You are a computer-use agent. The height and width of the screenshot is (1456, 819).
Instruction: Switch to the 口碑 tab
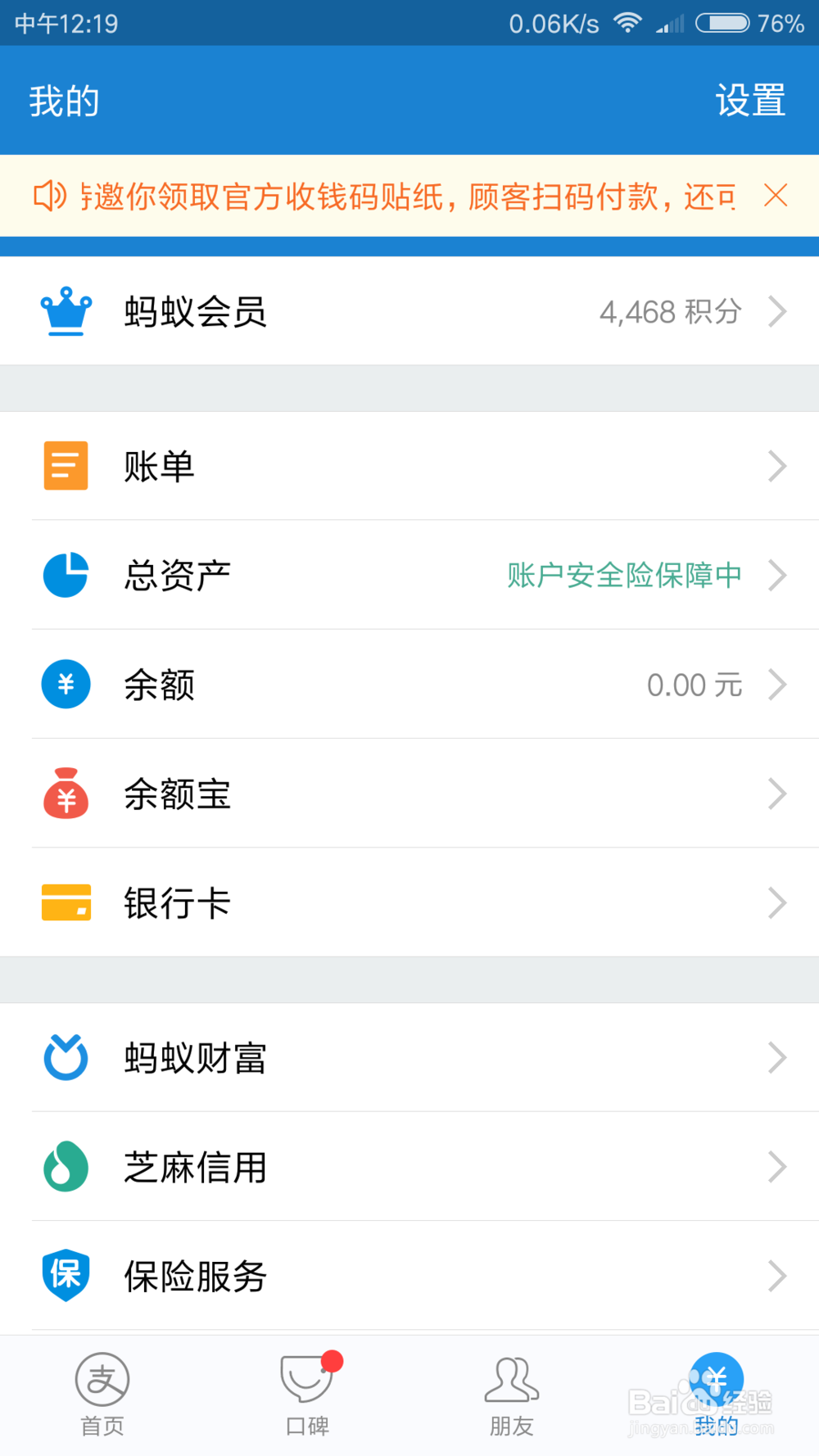307,1395
